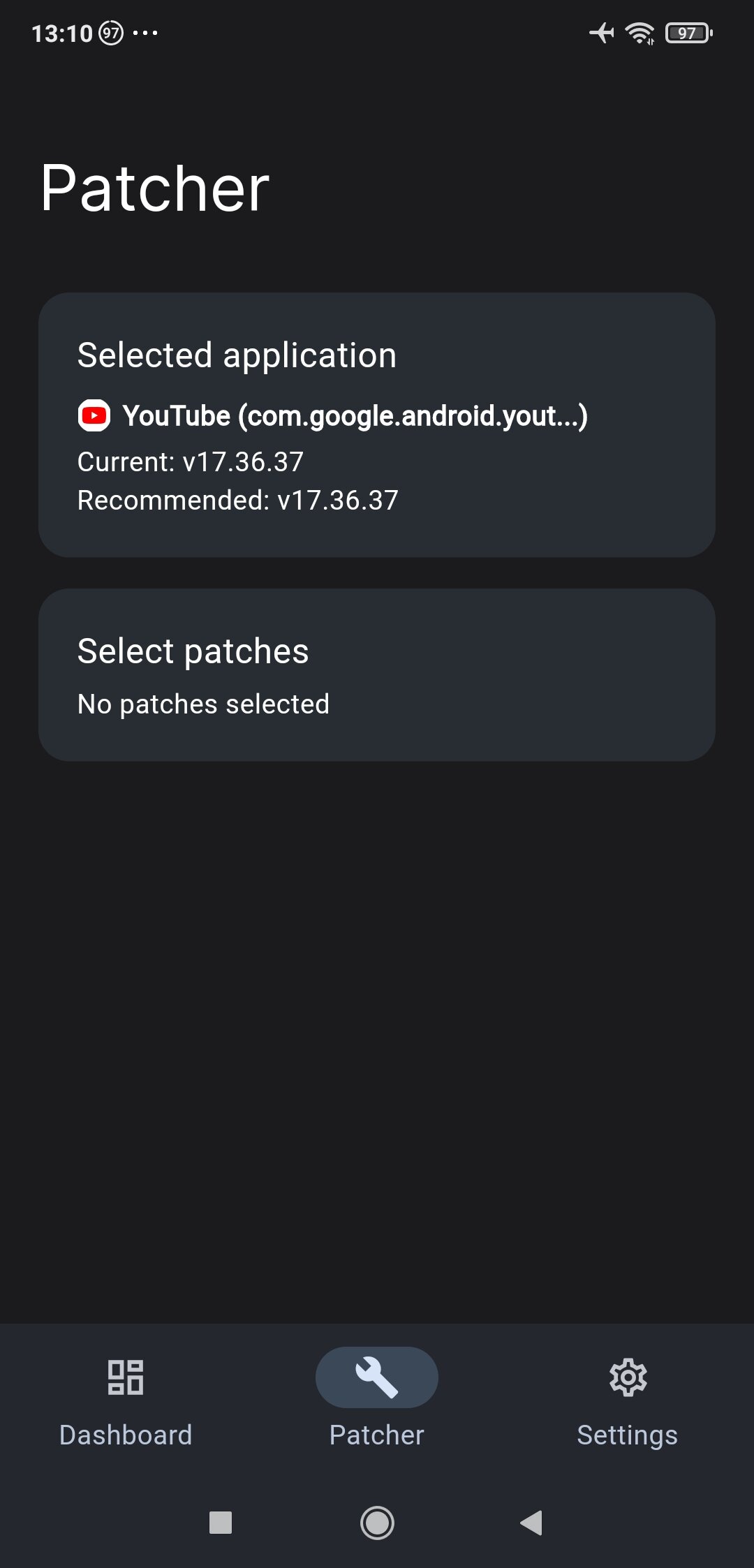Tap the notification dots in status bar
754x1568 pixels.
[145, 34]
